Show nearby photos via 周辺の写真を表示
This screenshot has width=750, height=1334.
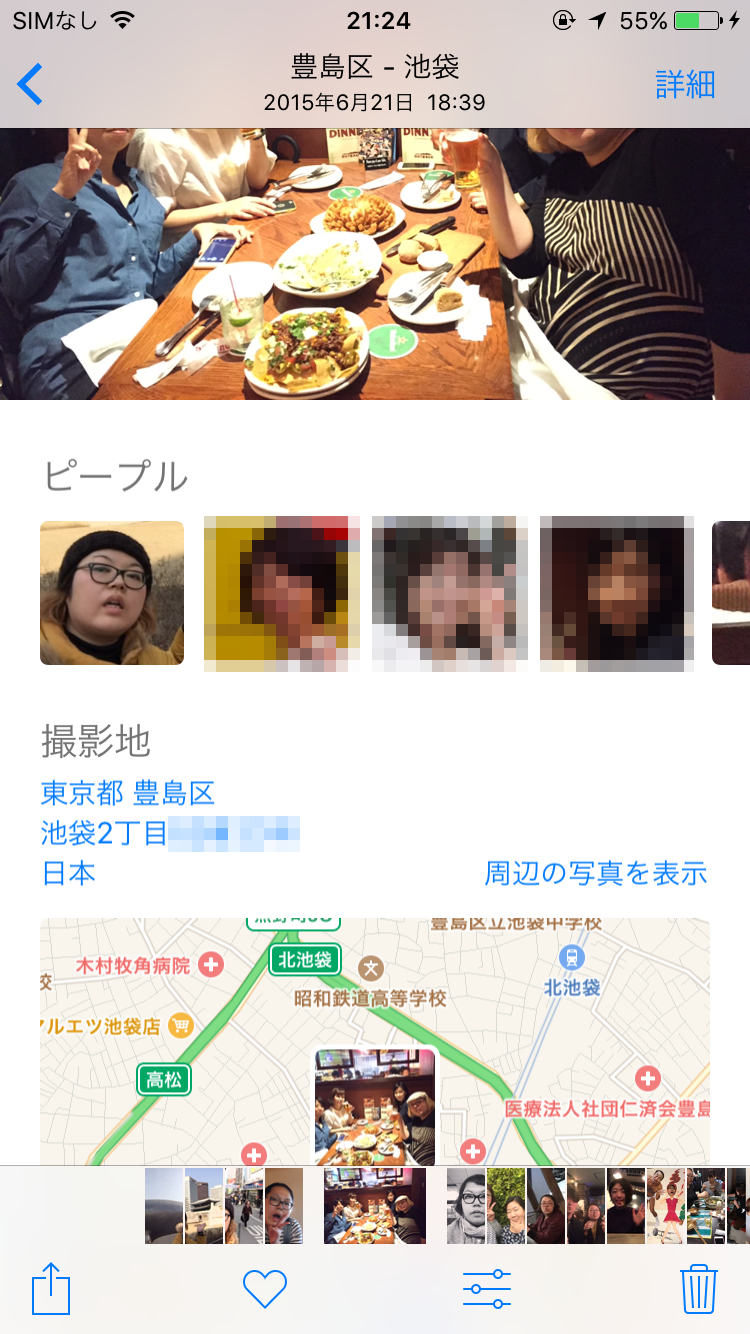pyautogui.click(x=596, y=873)
